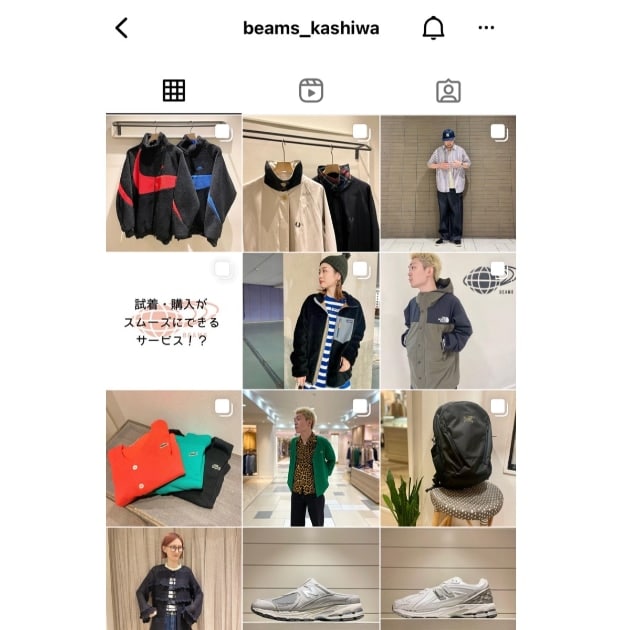Open the post of the man in a blue cap
This screenshot has width=630, height=630.
click(x=448, y=182)
